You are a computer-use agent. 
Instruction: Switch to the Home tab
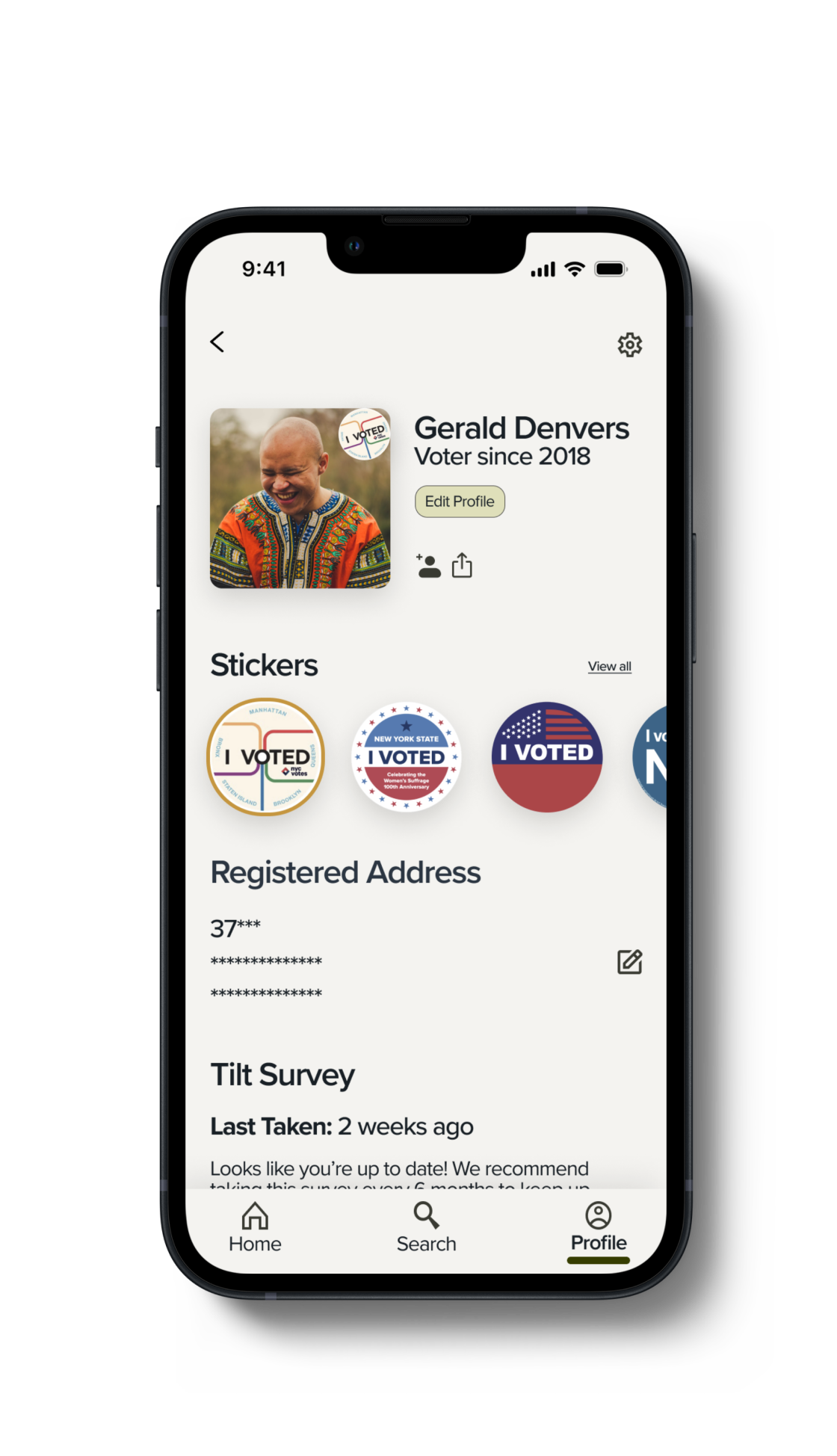click(x=255, y=1227)
